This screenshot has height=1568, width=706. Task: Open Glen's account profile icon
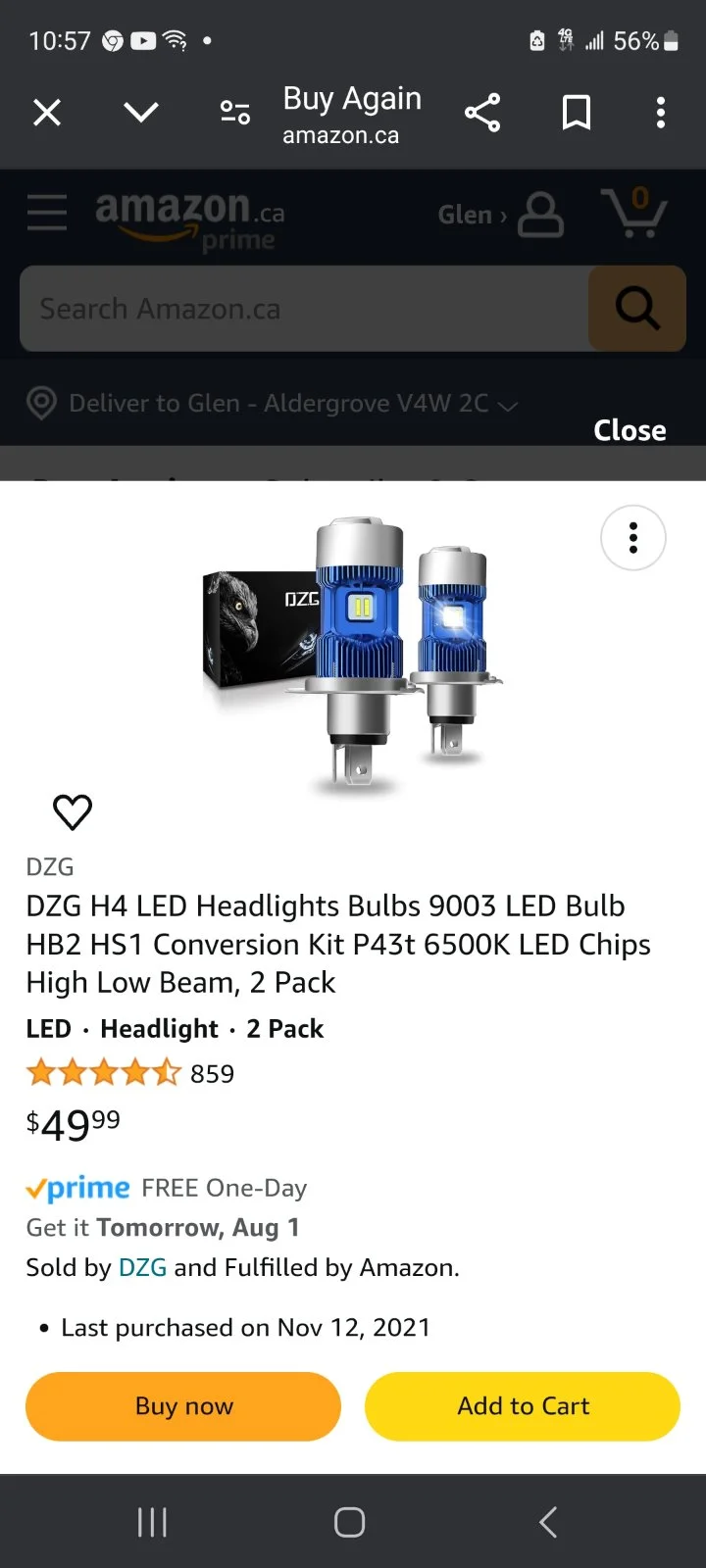pyautogui.click(x=540, y=216)
